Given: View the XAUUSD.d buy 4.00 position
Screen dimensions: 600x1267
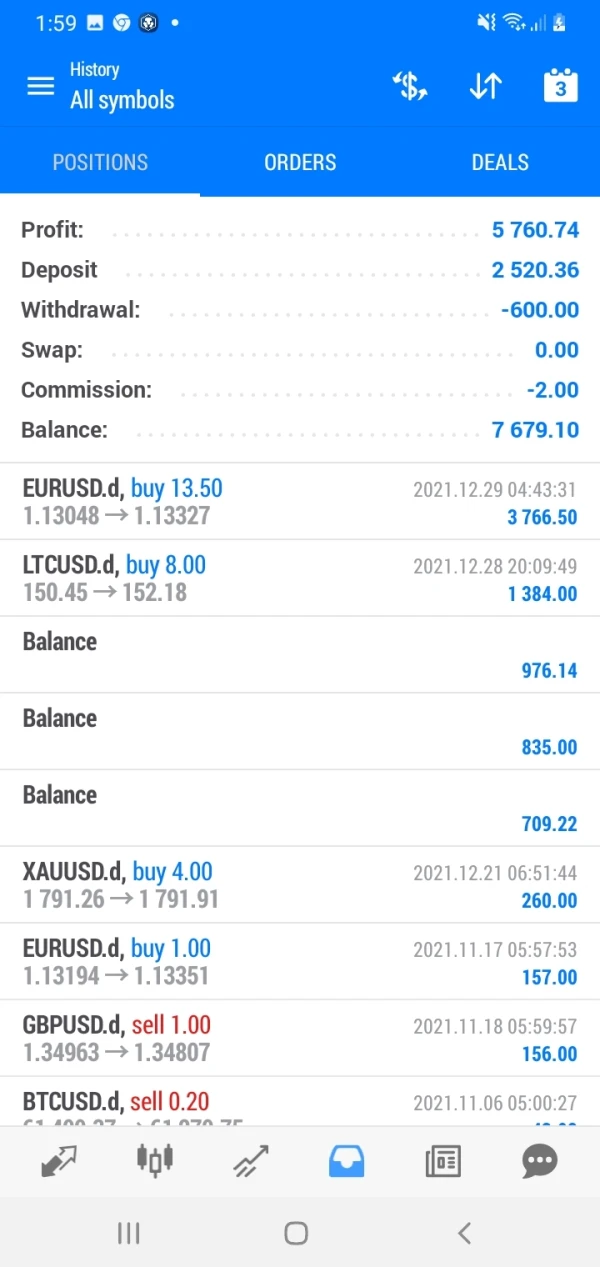Looking at the screenshot, I should [300, 885].
